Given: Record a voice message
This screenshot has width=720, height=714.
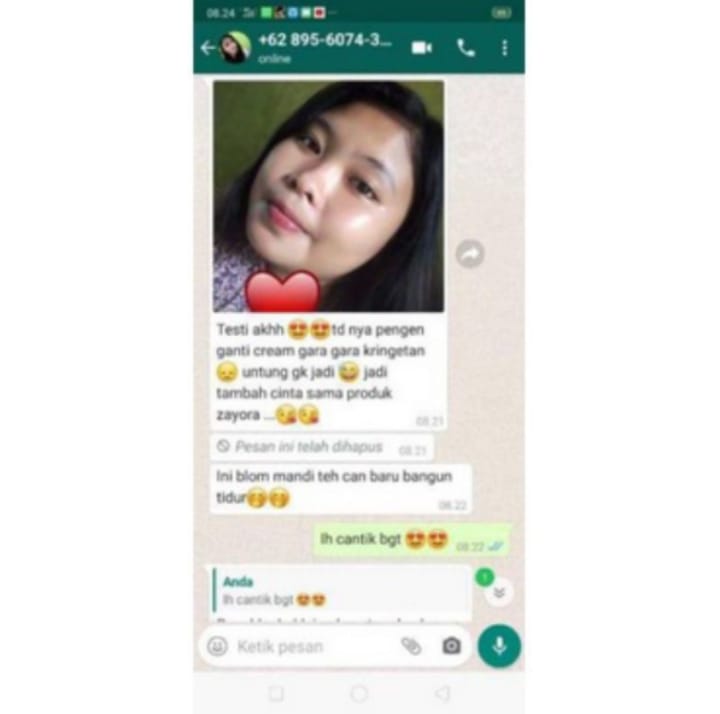Looking at the screenshot, I should coord(498,646).
